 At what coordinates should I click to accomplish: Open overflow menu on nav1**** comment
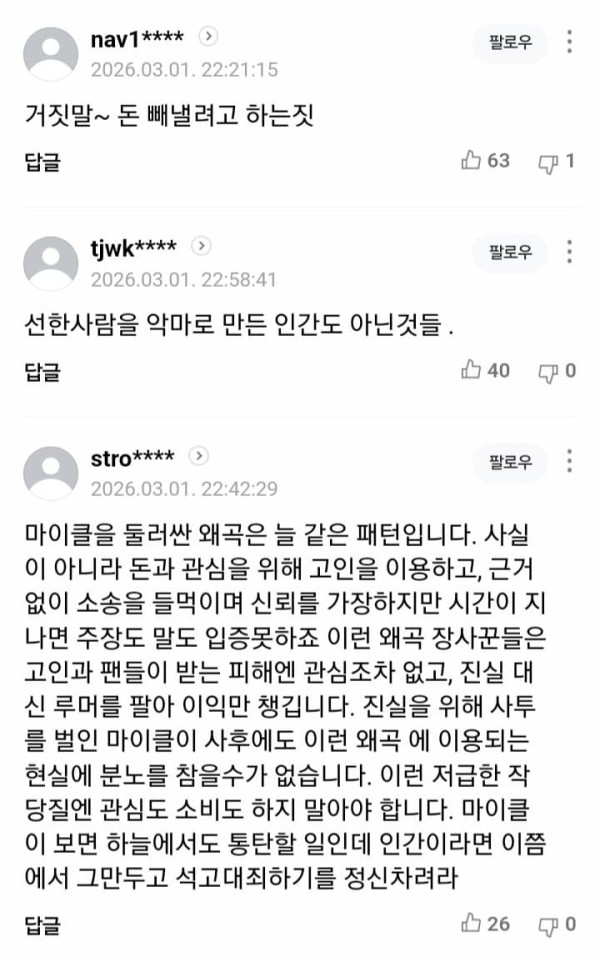pos(569,42)
